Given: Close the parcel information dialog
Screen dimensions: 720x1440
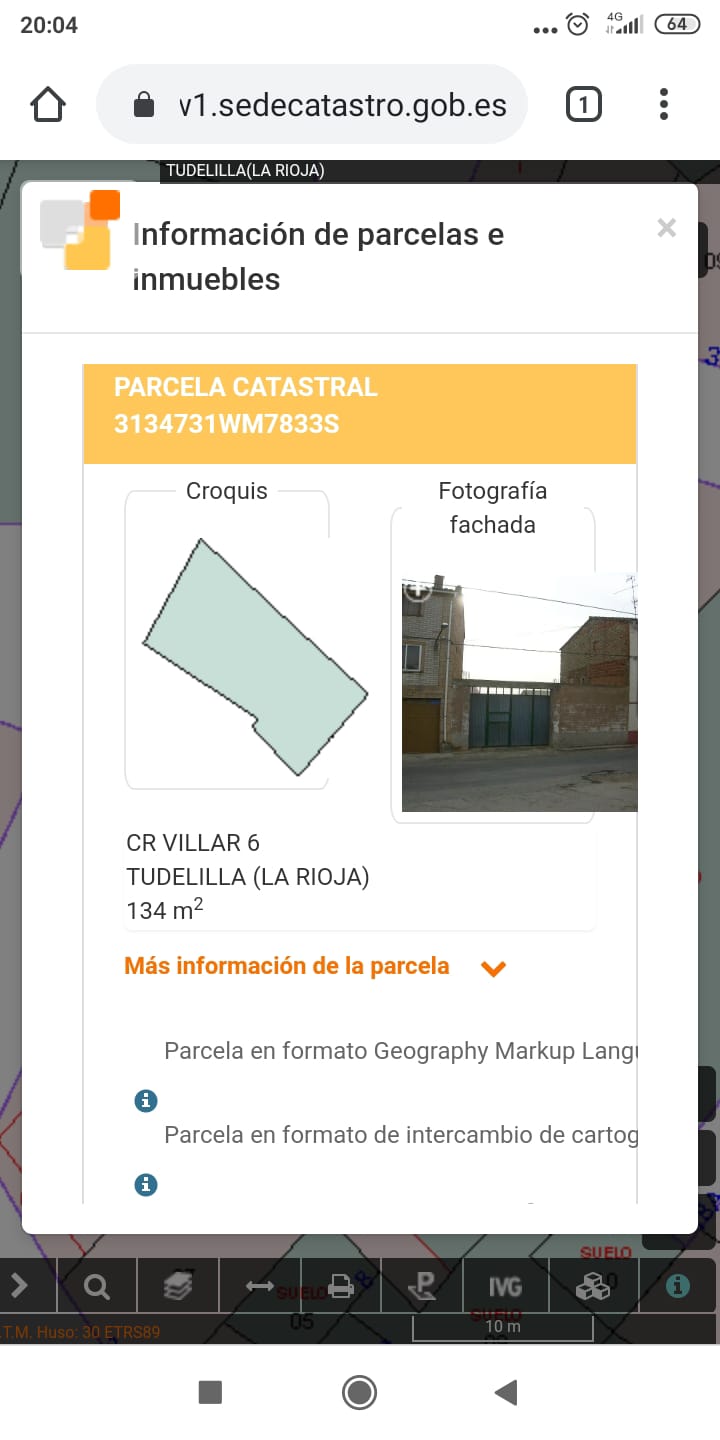Looking at the screenshot, I should [x=666, y=229].
